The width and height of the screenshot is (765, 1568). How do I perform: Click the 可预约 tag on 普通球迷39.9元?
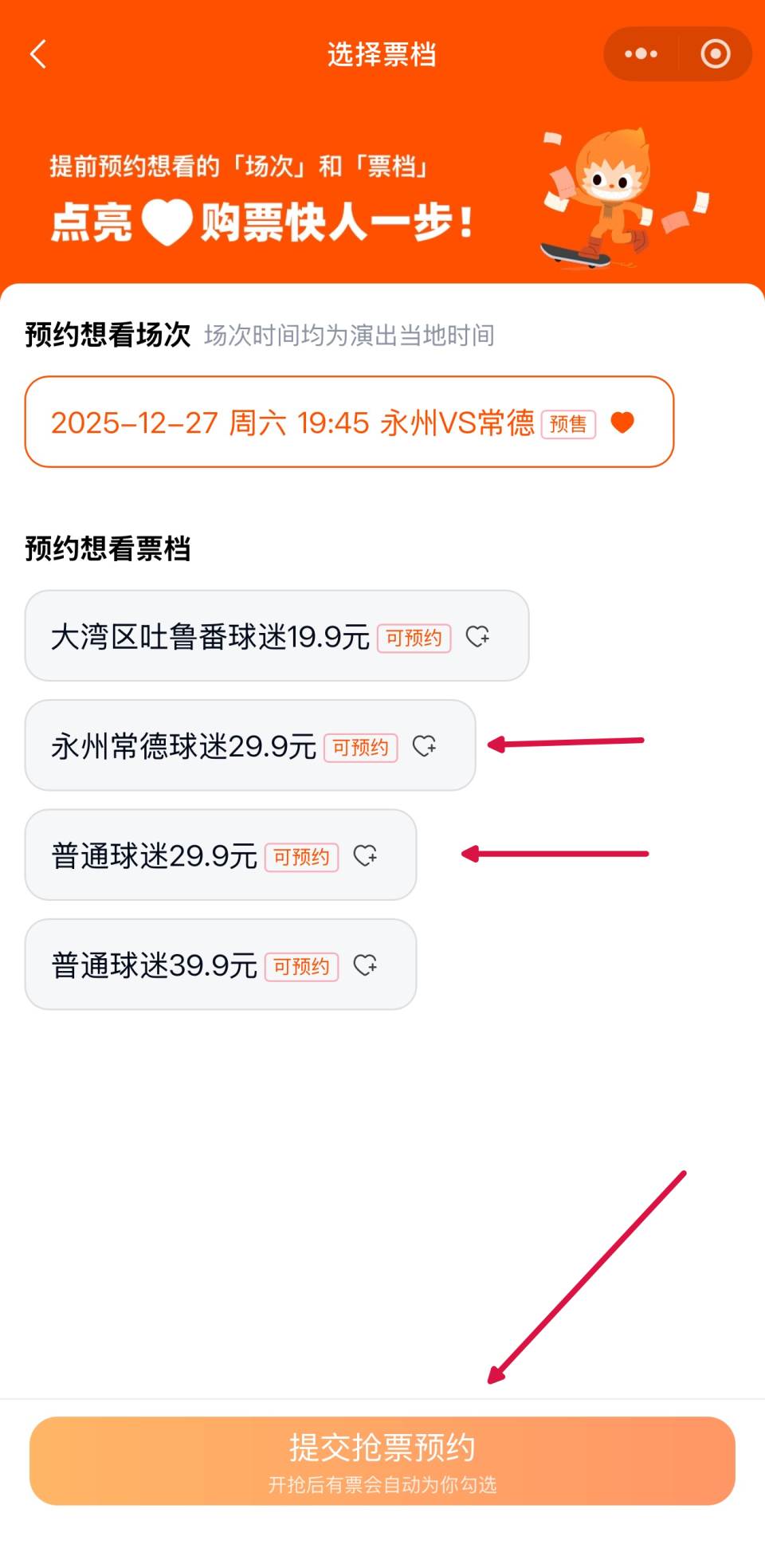click(x=300, y=966)
